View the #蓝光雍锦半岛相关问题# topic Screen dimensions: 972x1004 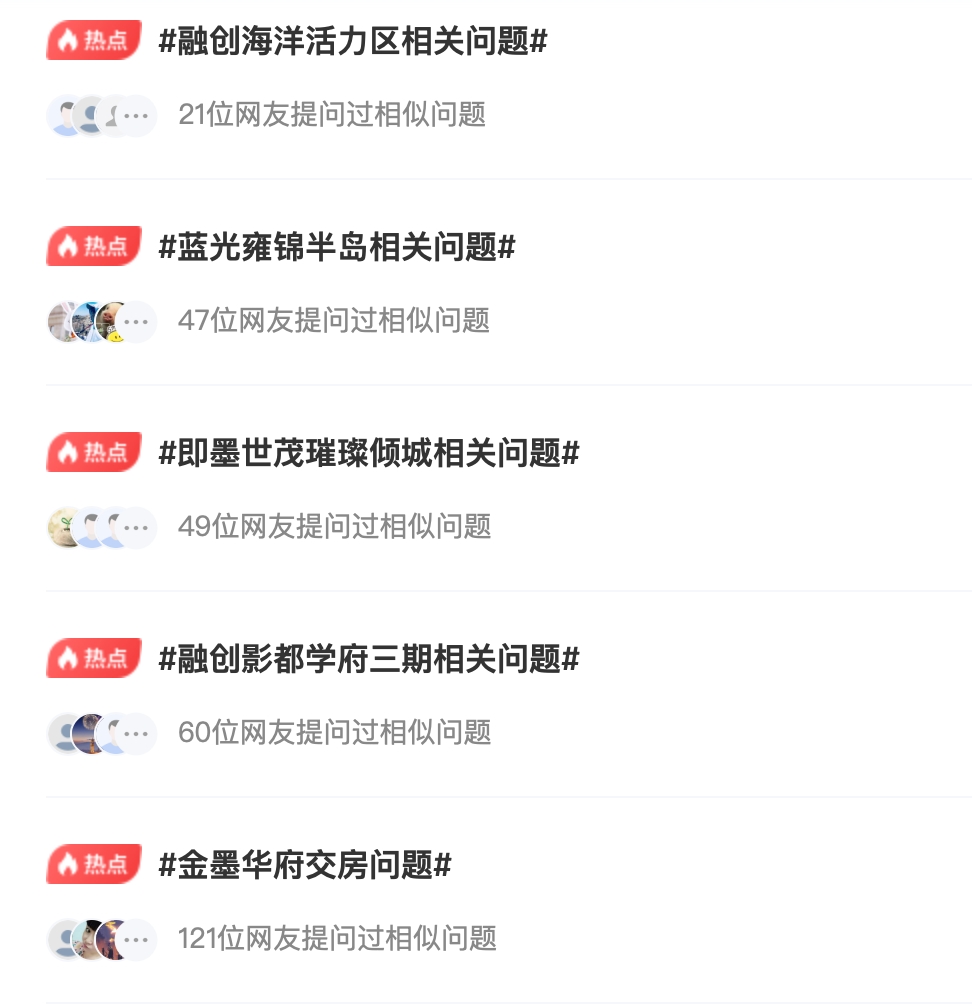337,247
